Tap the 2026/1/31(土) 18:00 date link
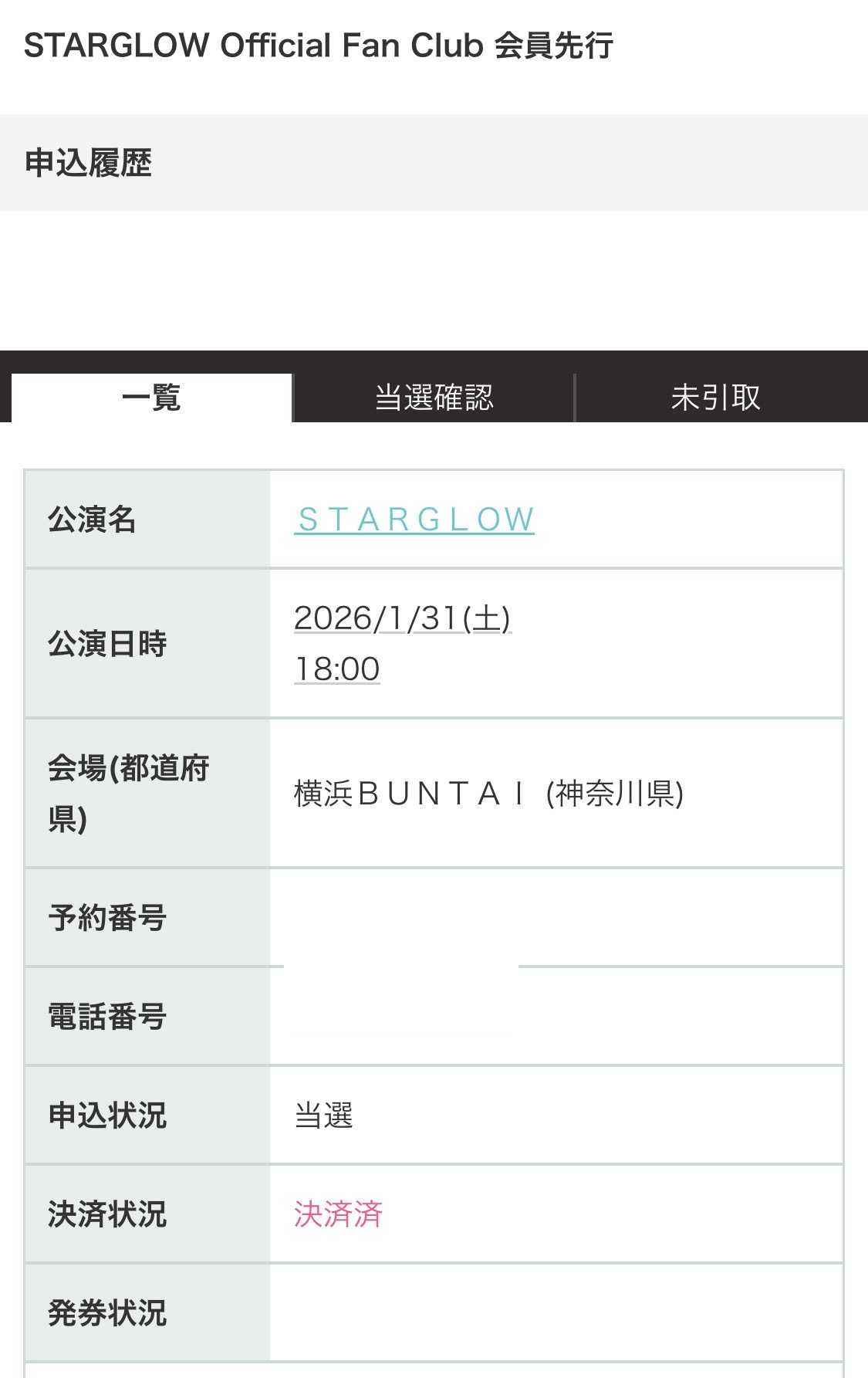This screenshot has height=1378, width=868. [402, 619]
